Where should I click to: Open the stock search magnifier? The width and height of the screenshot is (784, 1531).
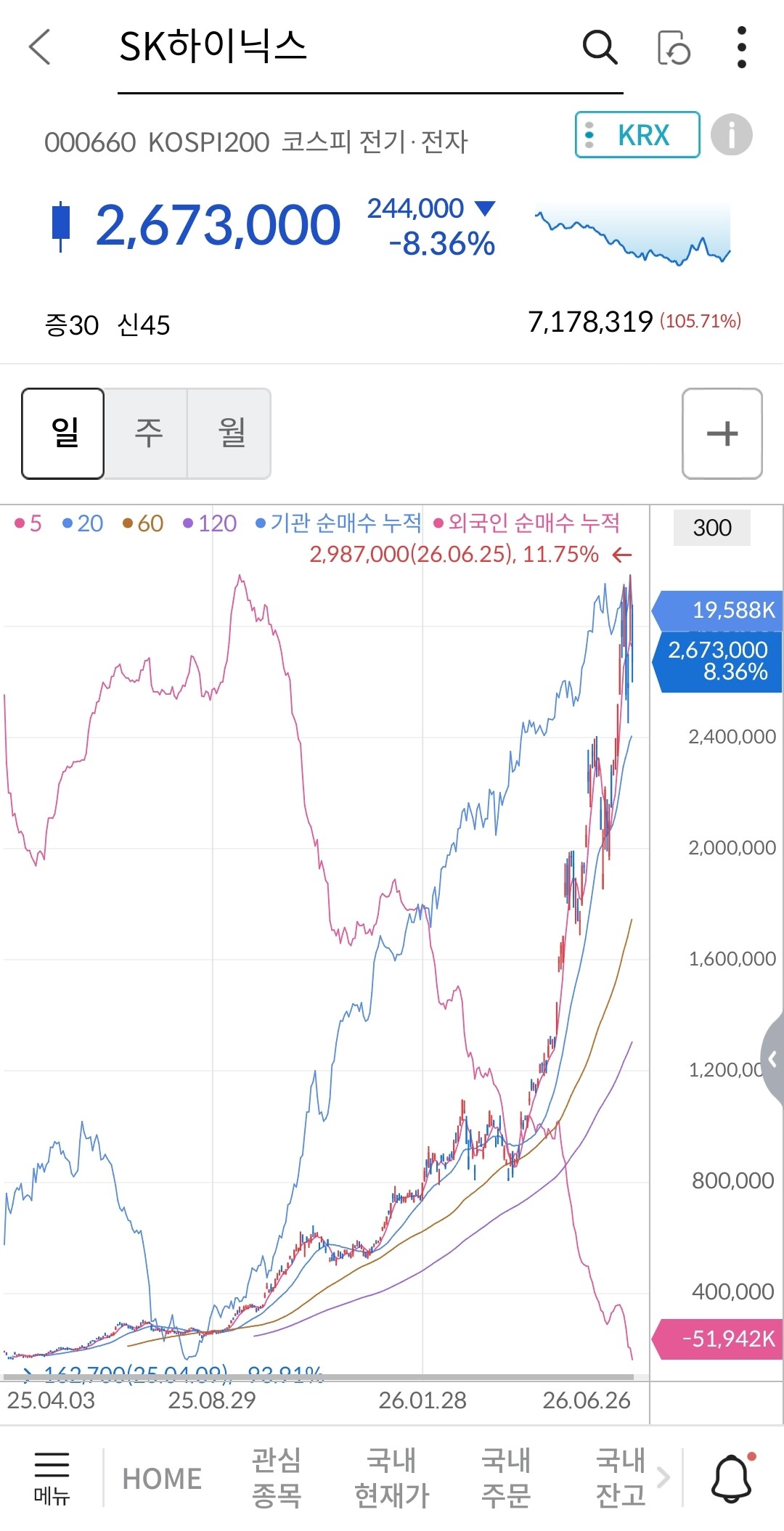600,48
